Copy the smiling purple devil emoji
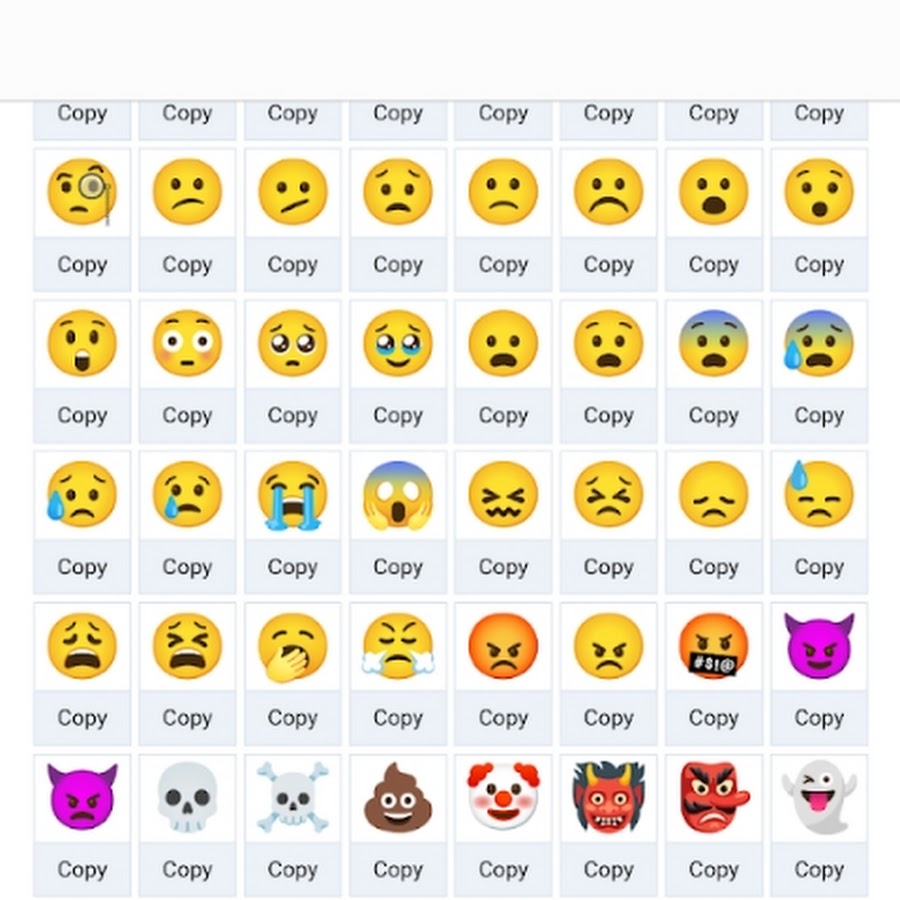This screenshot has width=900, height=900. pyautogui.click(x=819, y=718)
